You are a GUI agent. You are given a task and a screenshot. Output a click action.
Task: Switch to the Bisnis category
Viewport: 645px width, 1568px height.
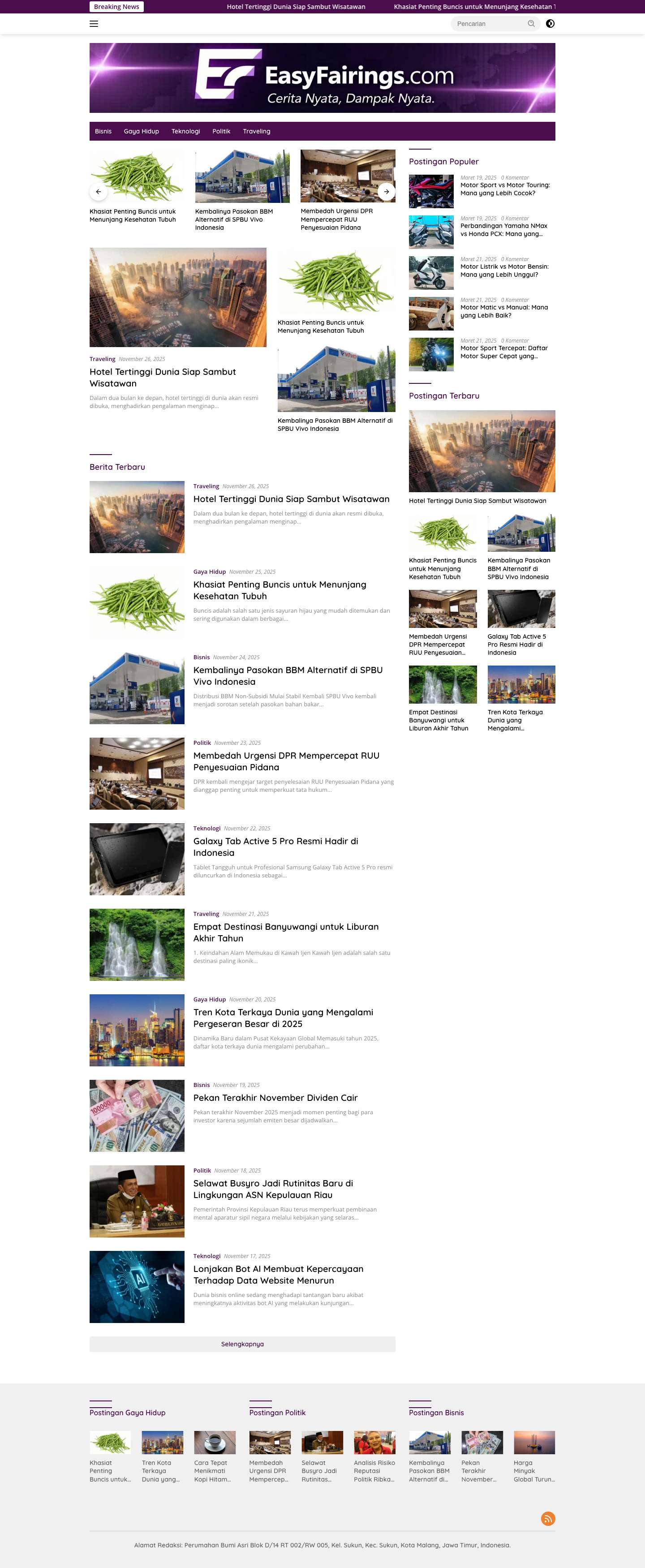103,132
